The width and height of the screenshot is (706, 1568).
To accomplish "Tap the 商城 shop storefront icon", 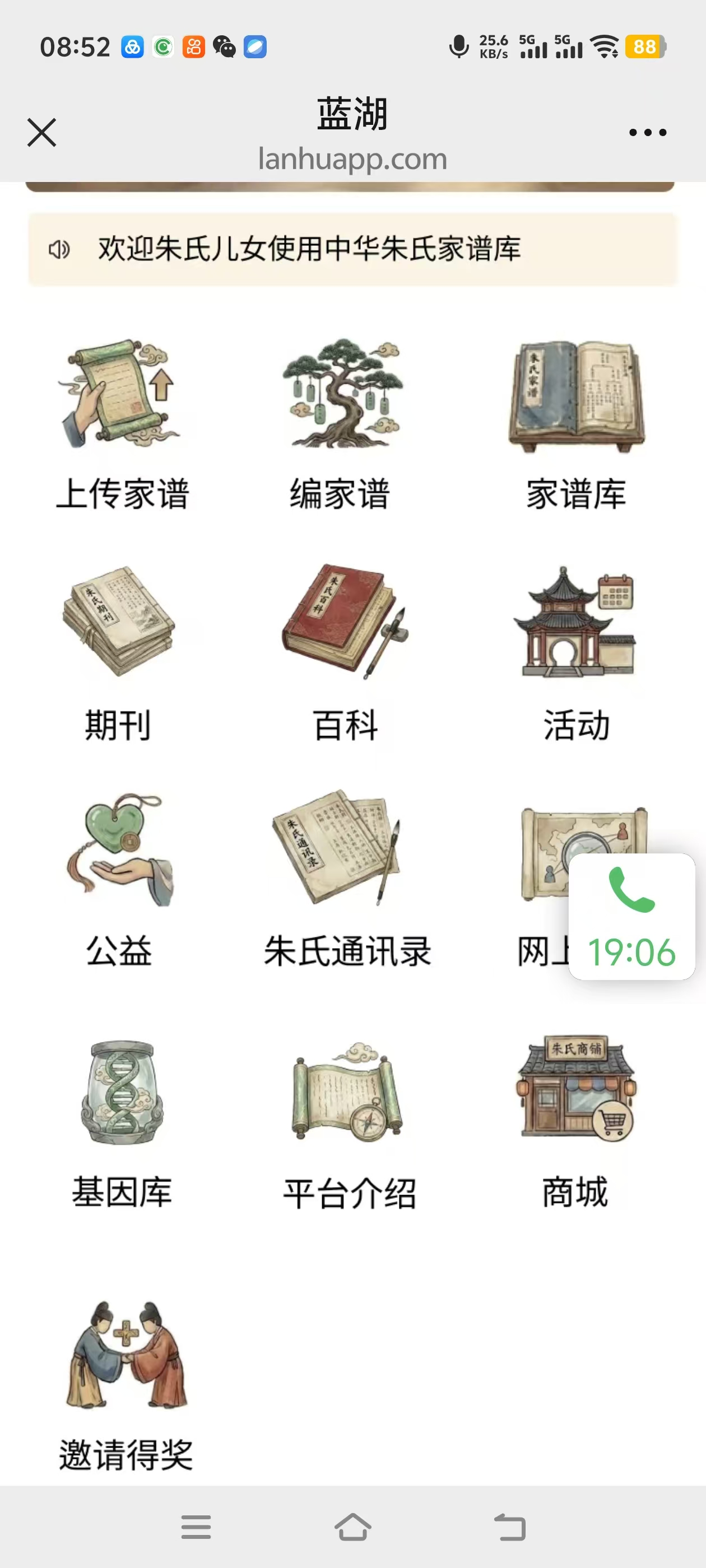I will point(575,1090).
